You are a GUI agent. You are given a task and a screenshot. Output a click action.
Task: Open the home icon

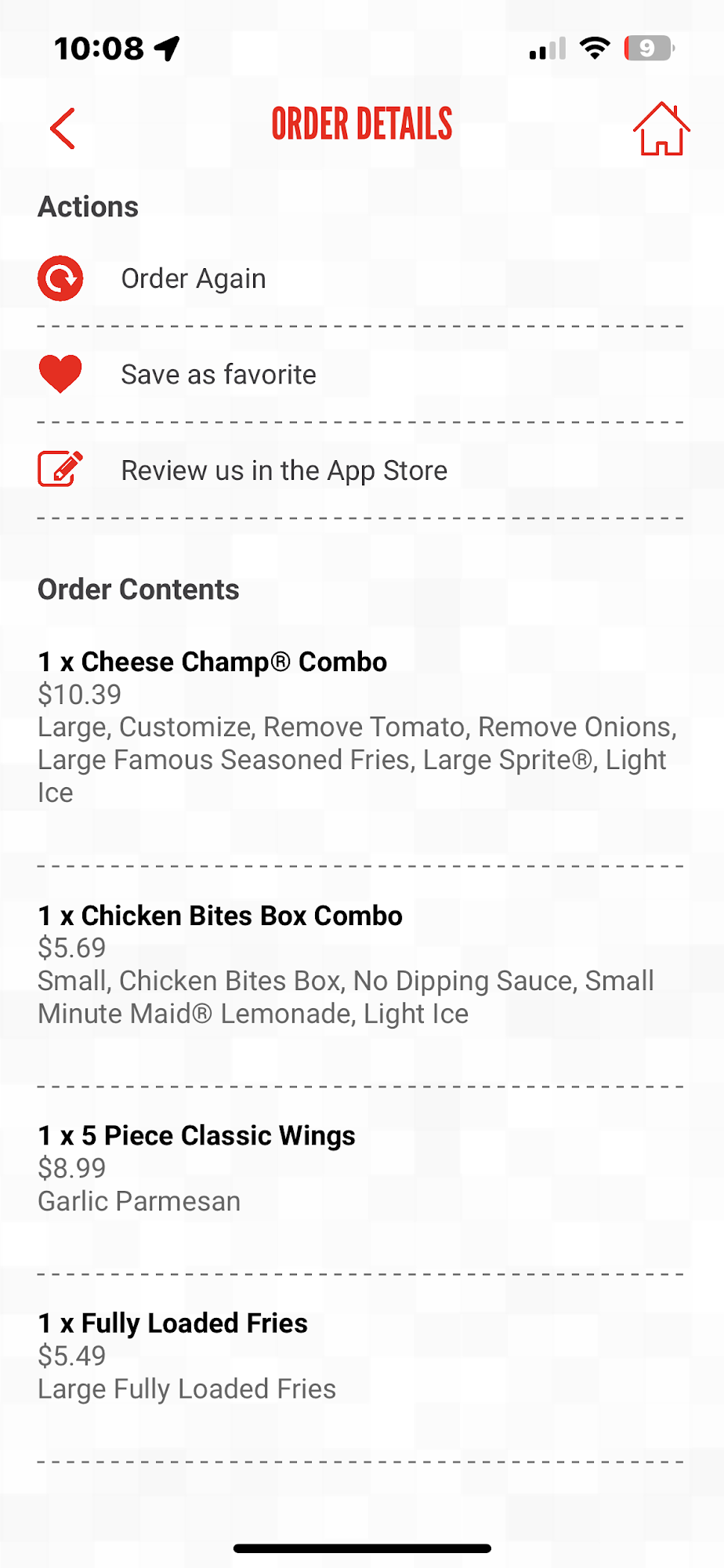[661, 129]
